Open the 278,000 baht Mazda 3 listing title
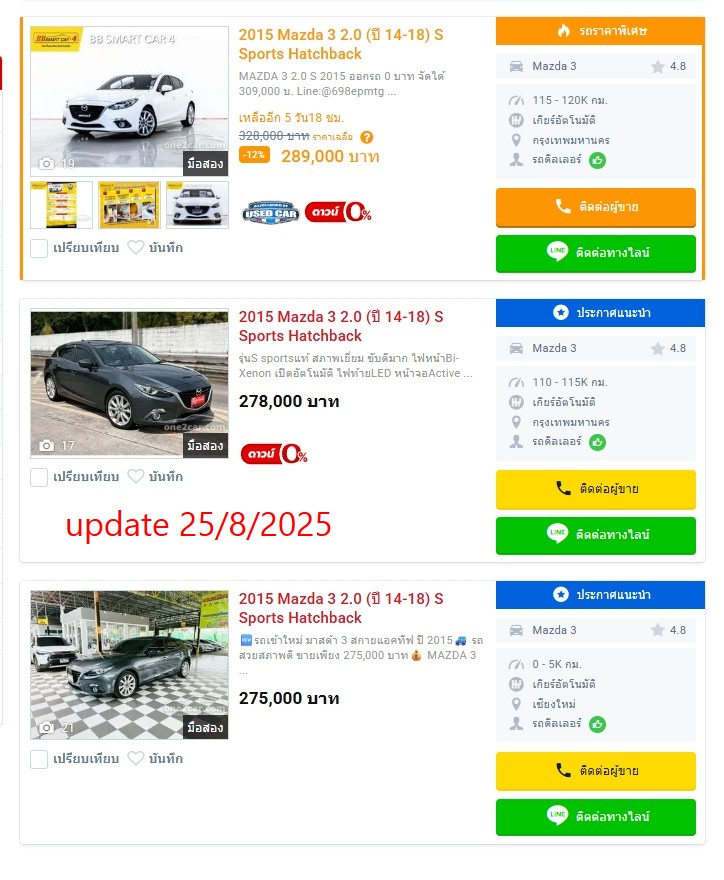 [x=340, y=326]
